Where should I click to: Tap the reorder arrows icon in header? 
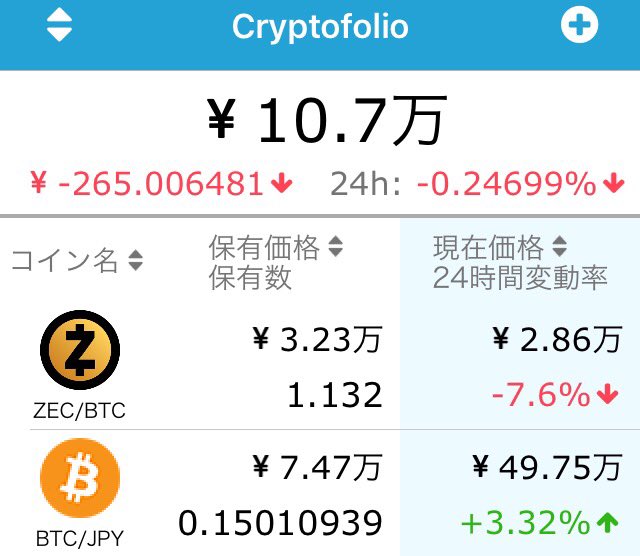59,26
